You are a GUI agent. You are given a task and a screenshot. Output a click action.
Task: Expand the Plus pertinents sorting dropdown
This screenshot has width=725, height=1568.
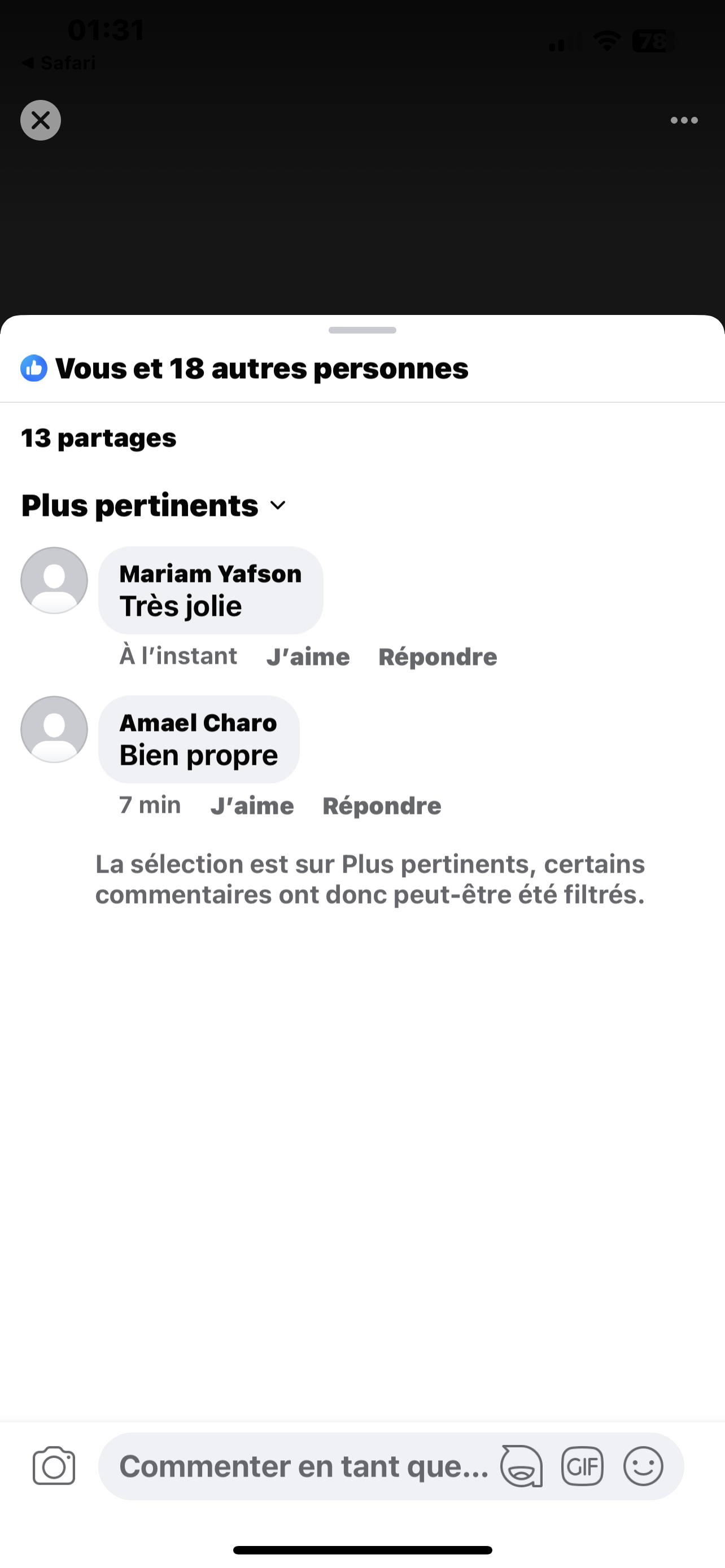click(x=154, y=505)
